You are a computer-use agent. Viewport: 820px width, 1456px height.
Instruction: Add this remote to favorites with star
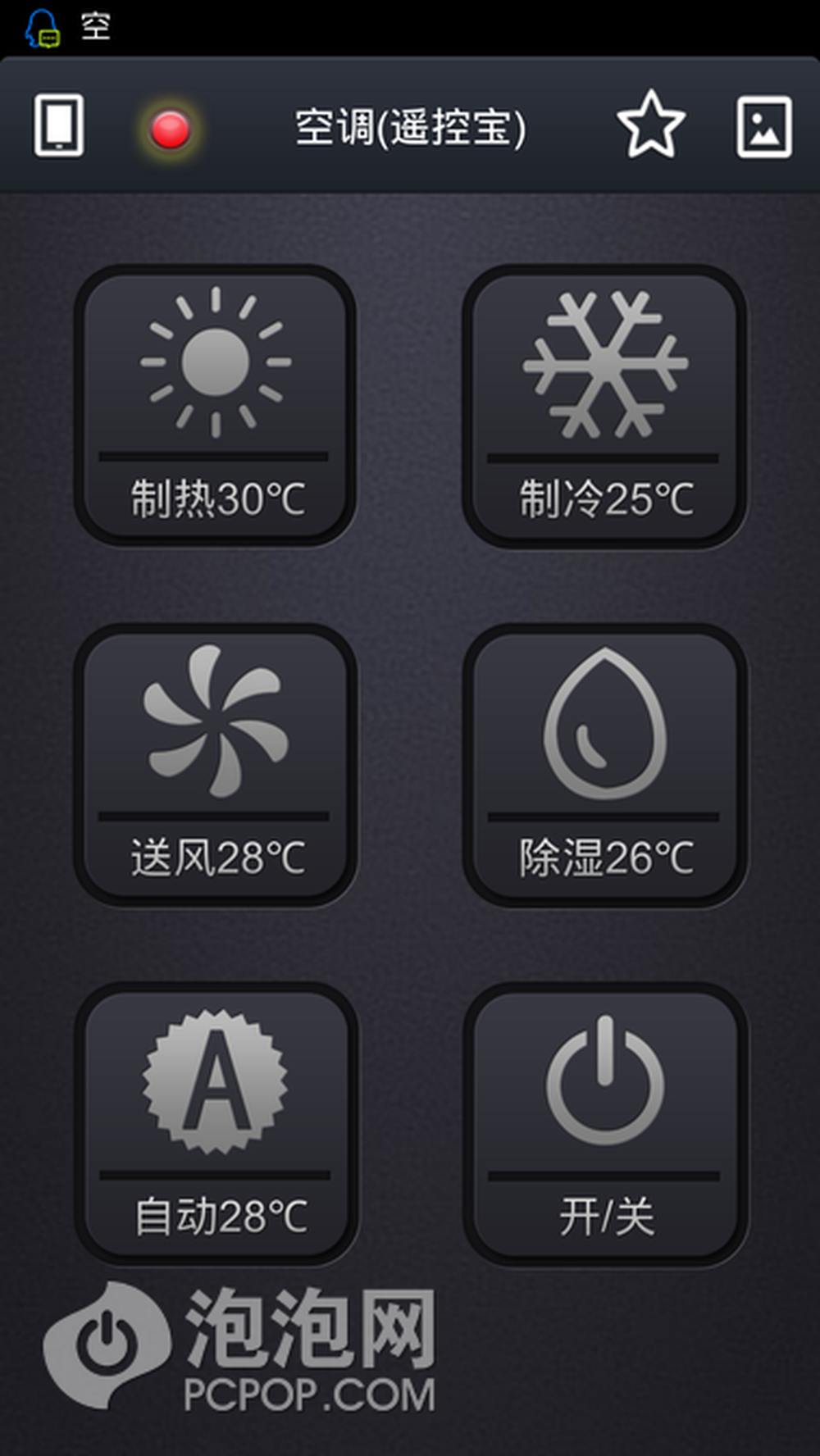[x=651, y=125]
